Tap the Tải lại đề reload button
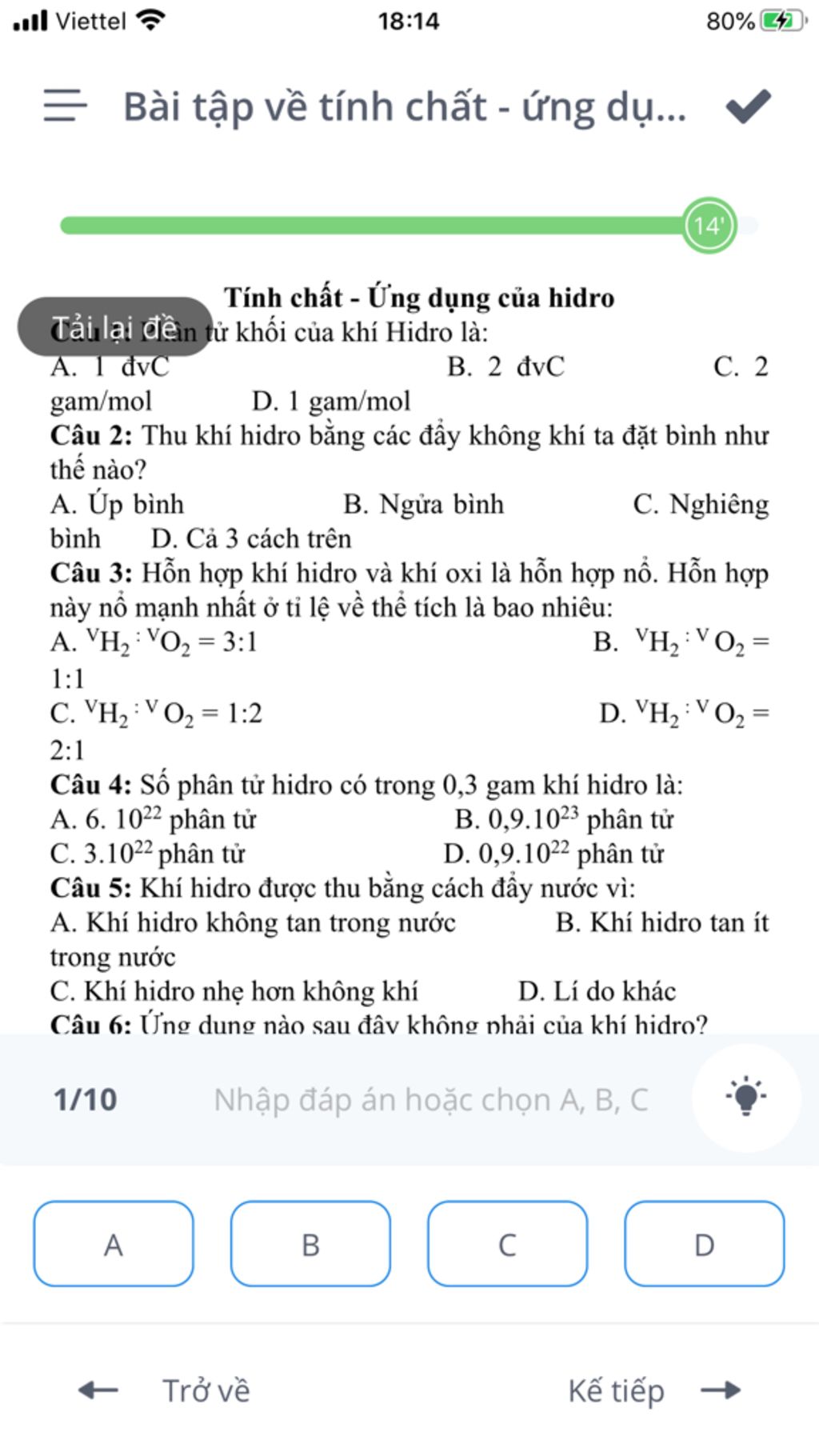Screen dimensions: 819x1456 [x=114, y=326]
